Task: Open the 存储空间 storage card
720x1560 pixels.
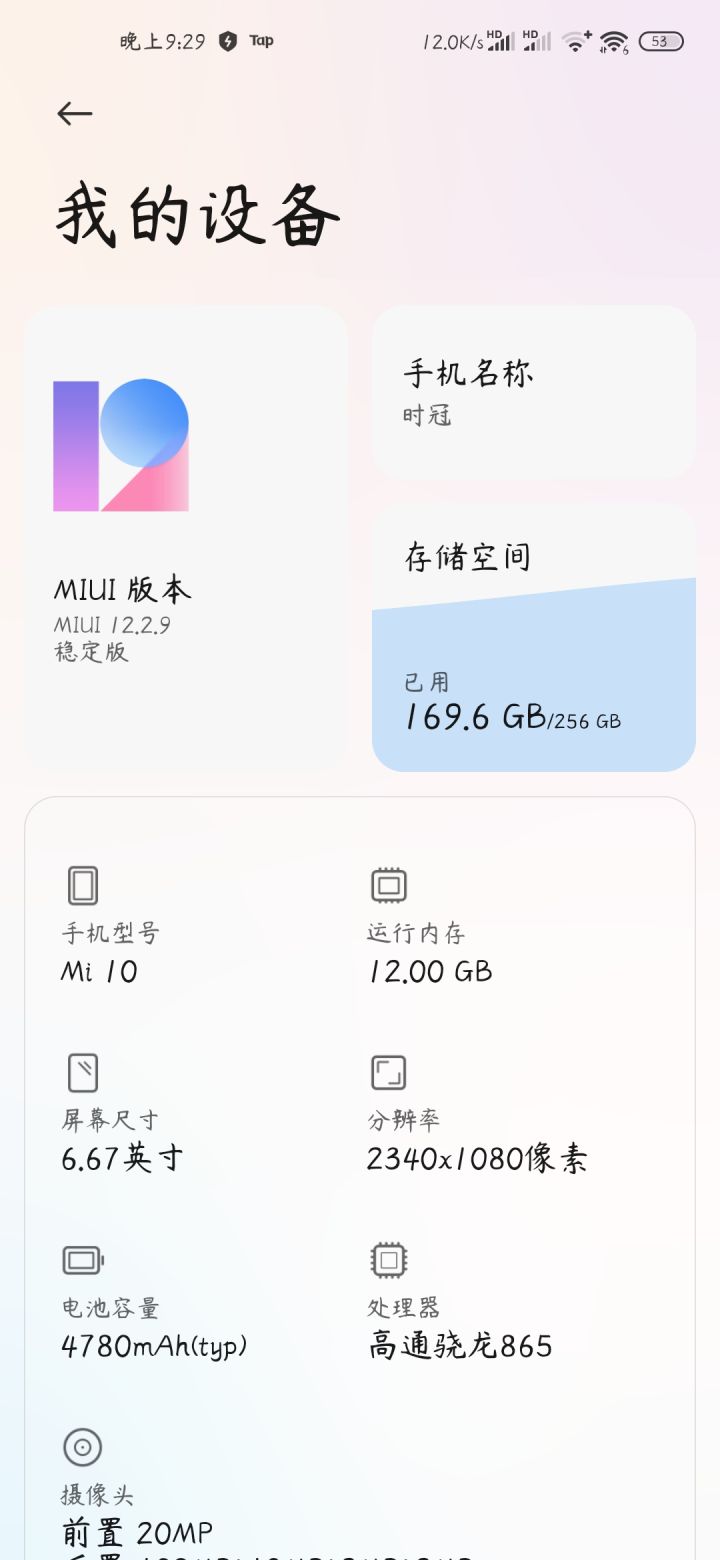Action: click(534, 638)
